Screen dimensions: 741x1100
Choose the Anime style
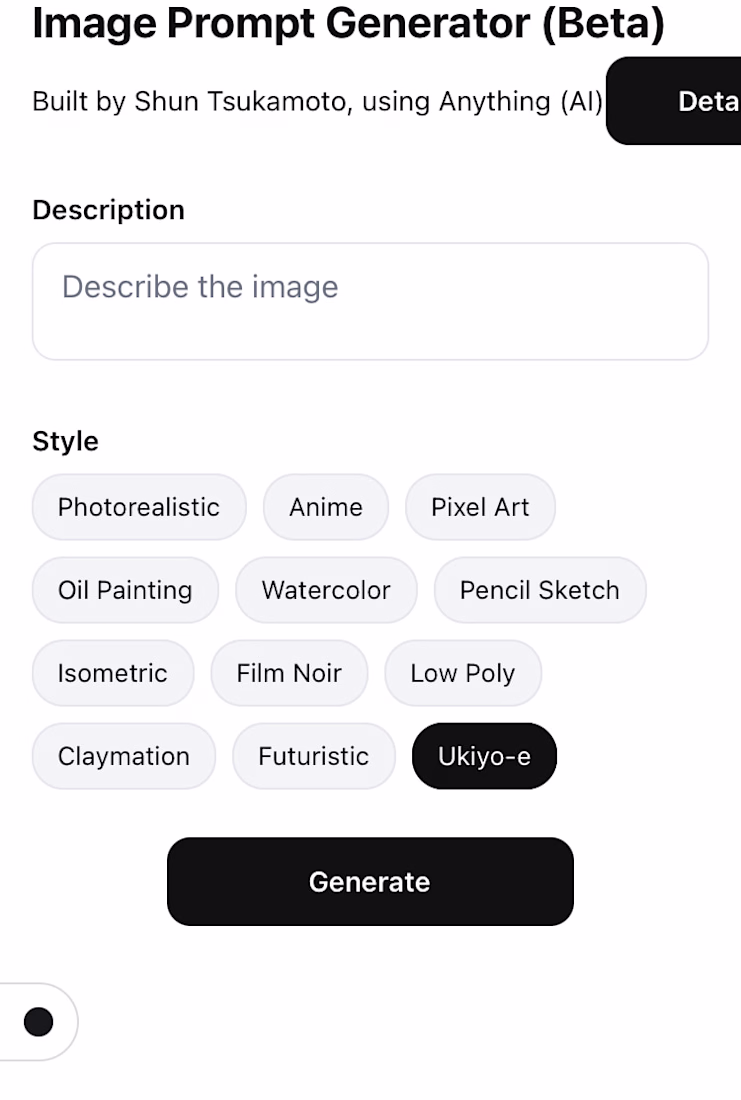(x=326, y=507)
